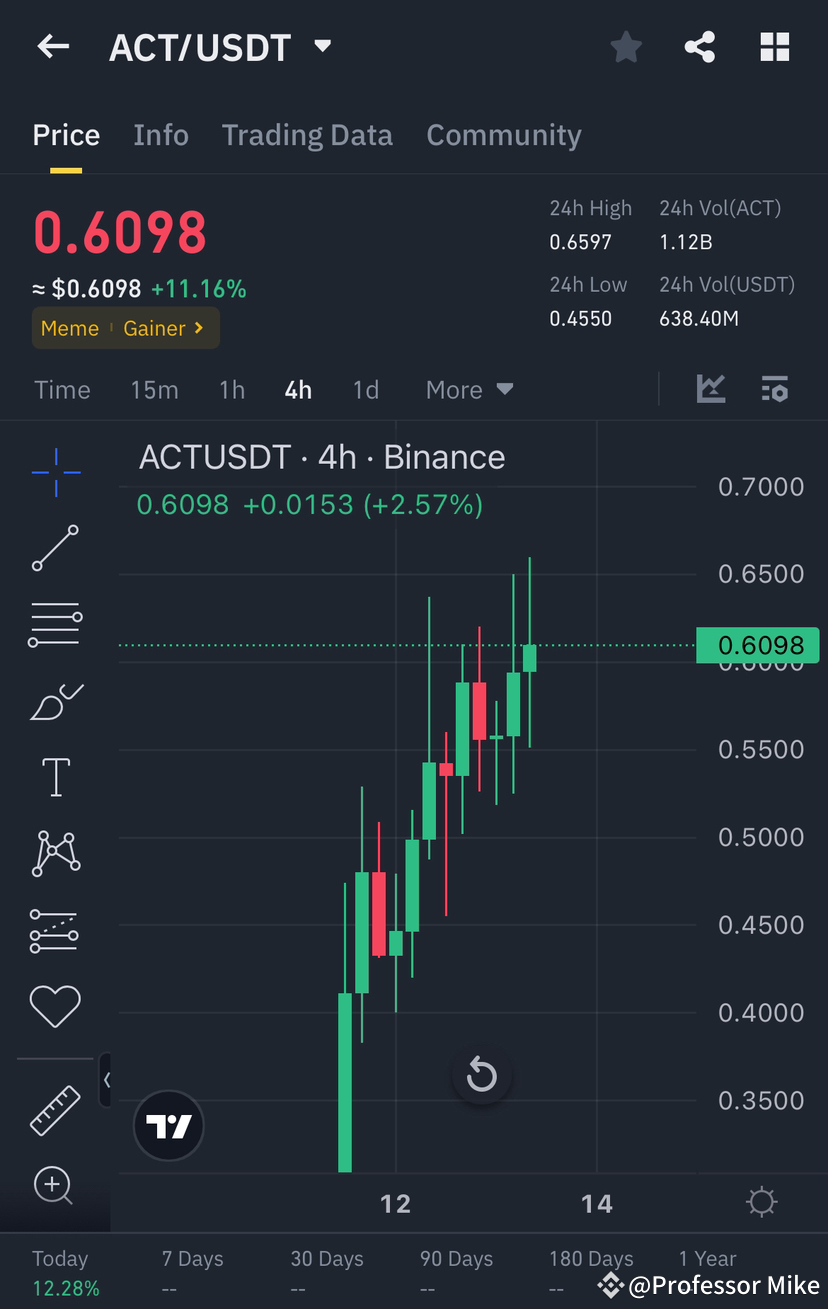Select the text annotation tool
828x1309 pixels.
point(55,777)
